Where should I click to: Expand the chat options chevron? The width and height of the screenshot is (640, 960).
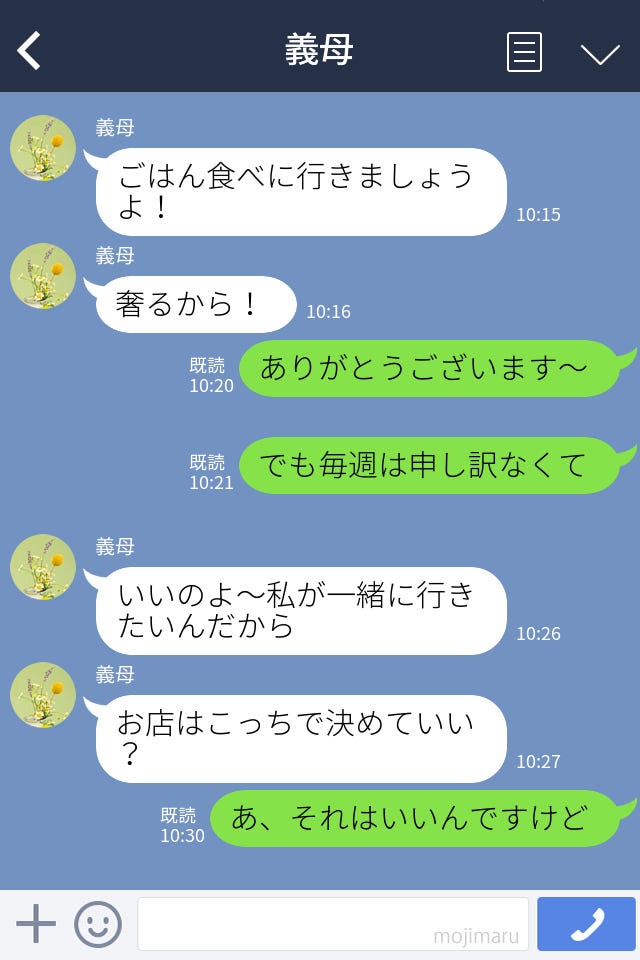coord(600,53)
